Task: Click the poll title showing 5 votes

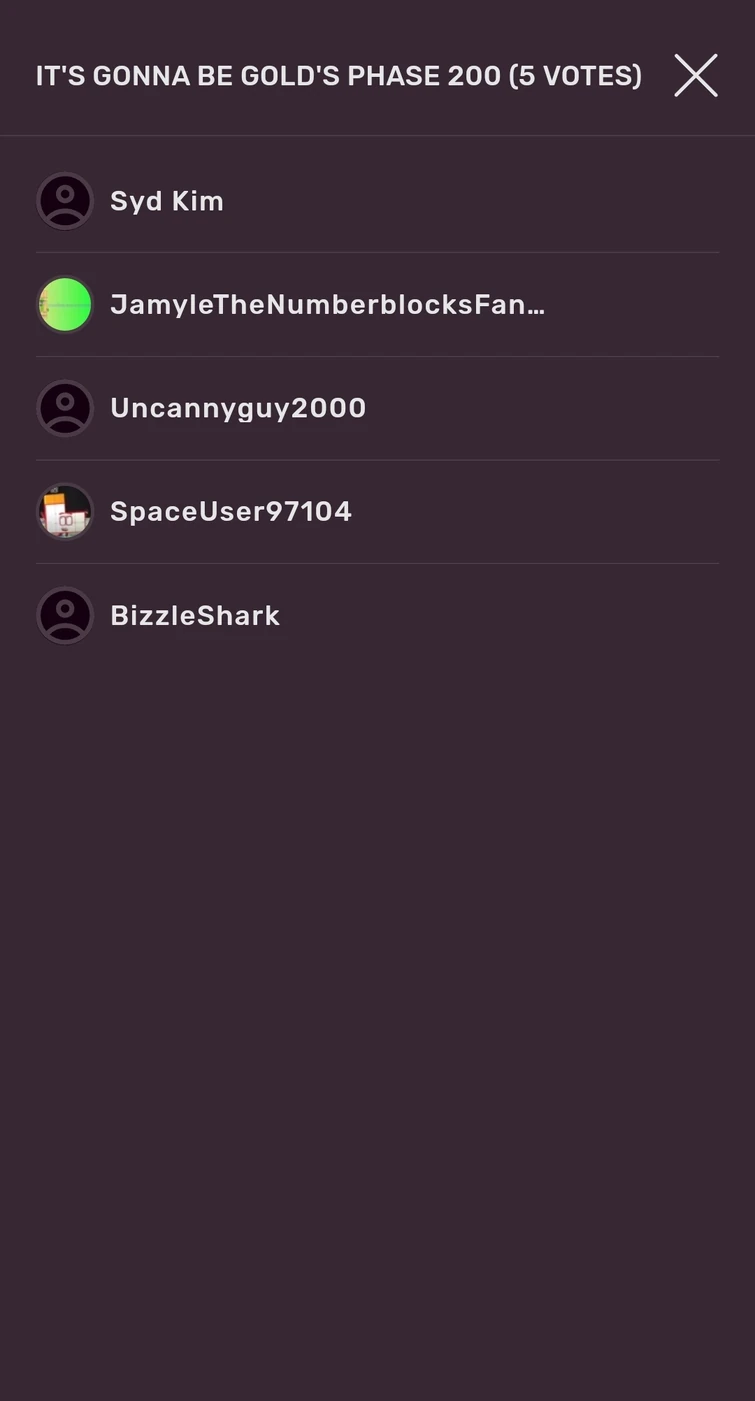Action: 339,75
